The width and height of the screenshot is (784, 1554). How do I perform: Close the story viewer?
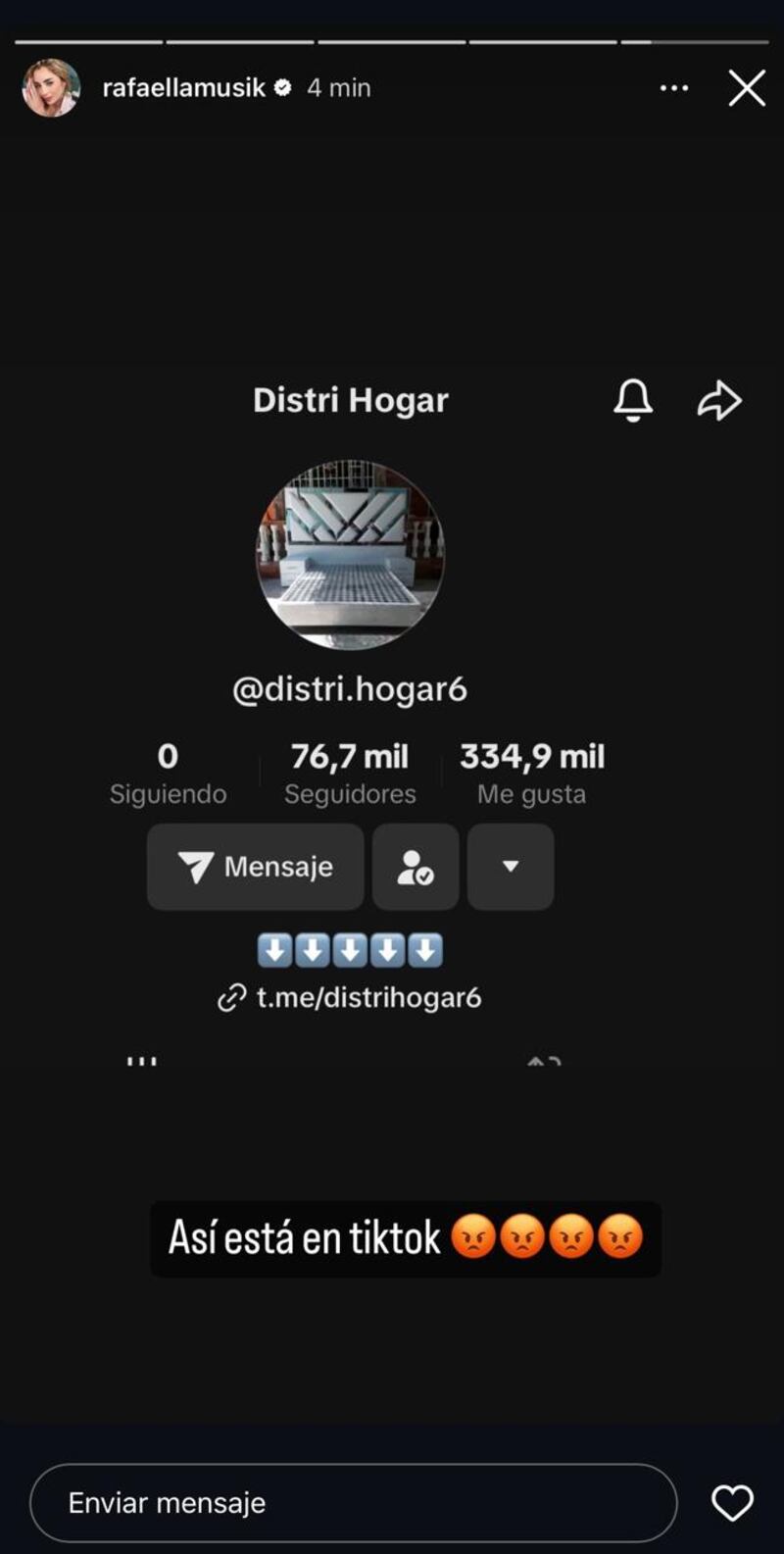(x=747, y=88)
